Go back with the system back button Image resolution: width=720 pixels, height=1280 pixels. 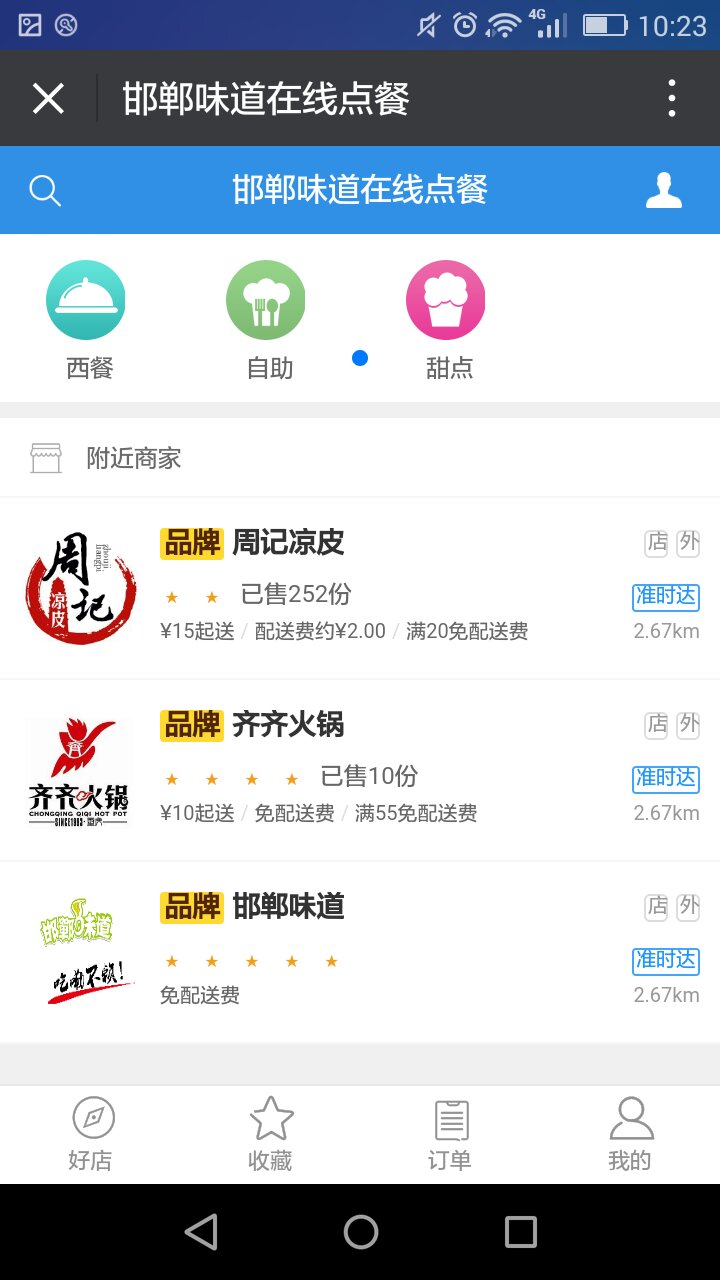pyautogui.click(x=201, y=1232)
